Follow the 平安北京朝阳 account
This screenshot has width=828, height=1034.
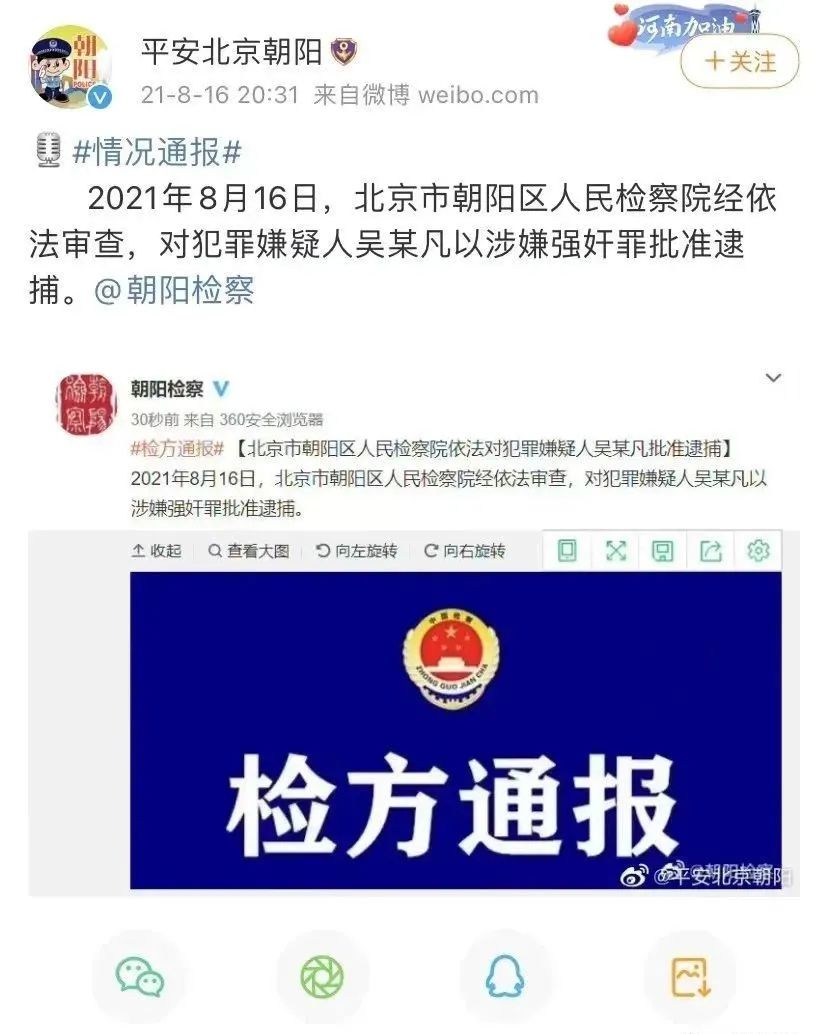tap(739, 62)
